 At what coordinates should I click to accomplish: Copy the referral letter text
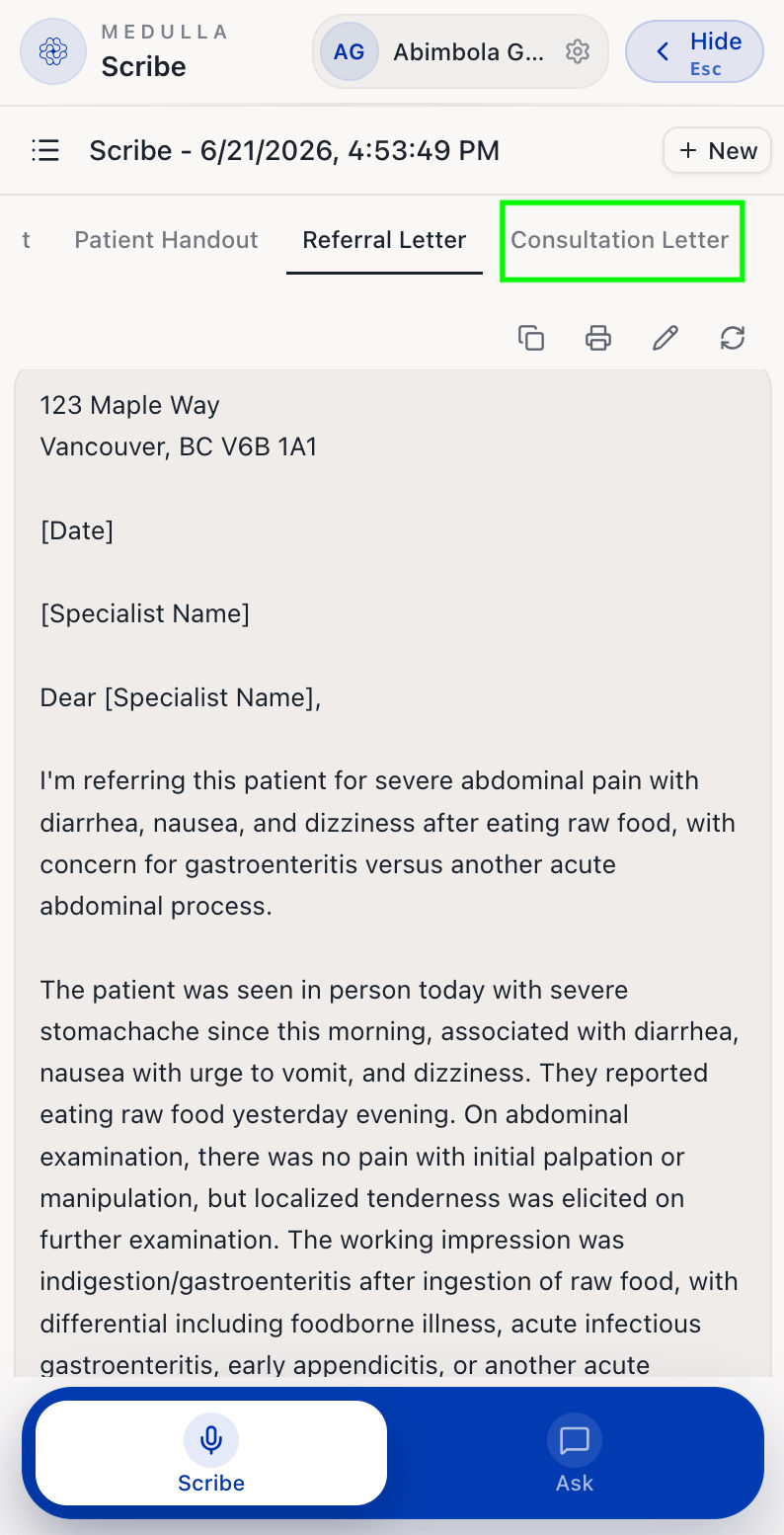tap(531, 338)
